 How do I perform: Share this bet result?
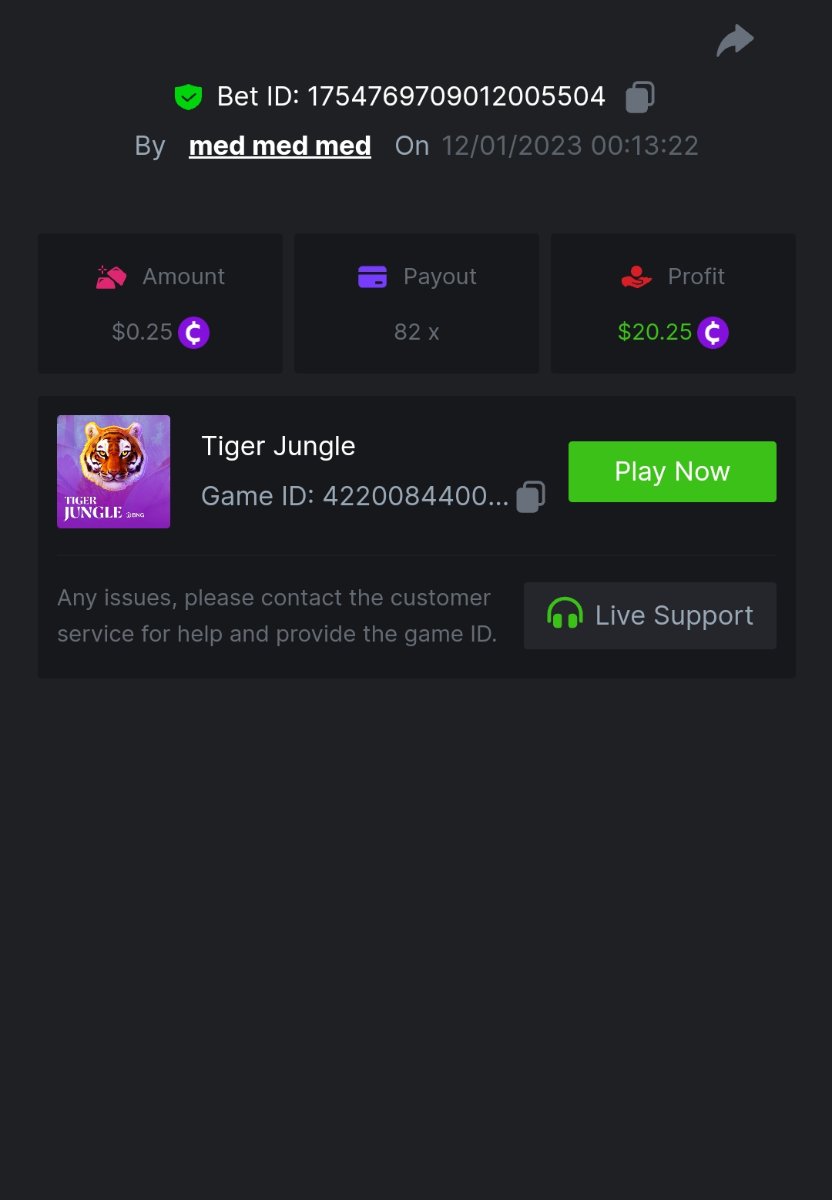tap(735, 41)
